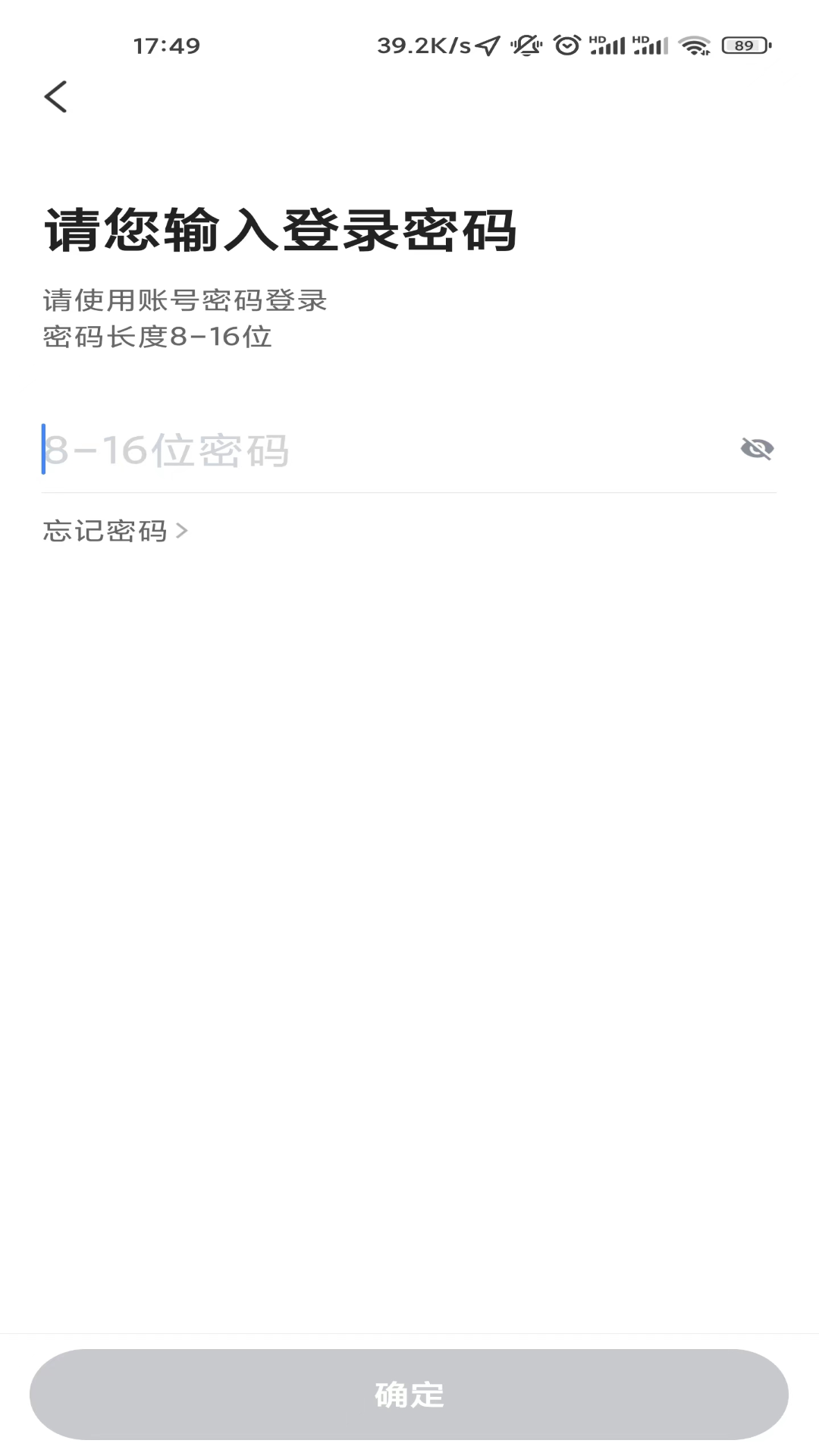Click the alarm clock status icon
Screen dimensions: 819x1456
coord(566,46)
